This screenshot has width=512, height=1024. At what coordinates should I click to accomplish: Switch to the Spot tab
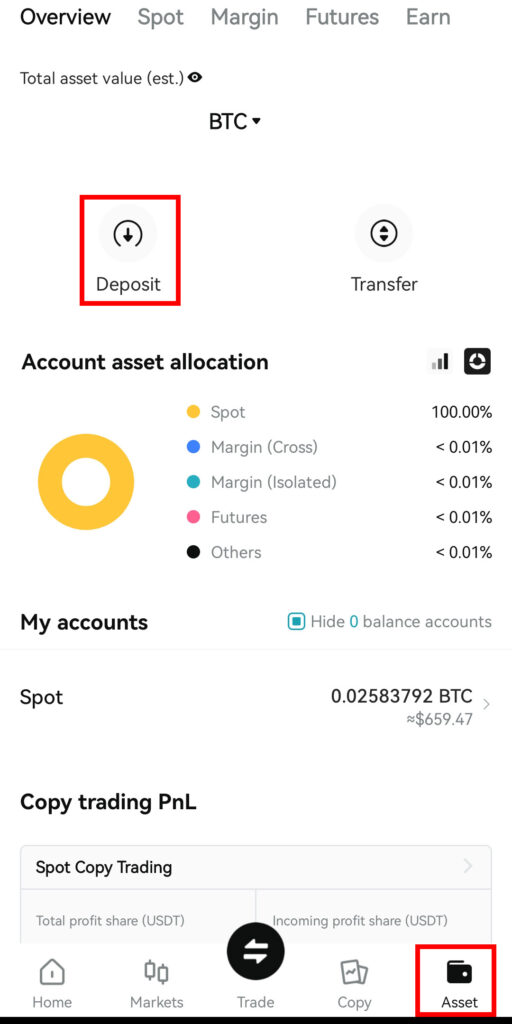(161, 17)
